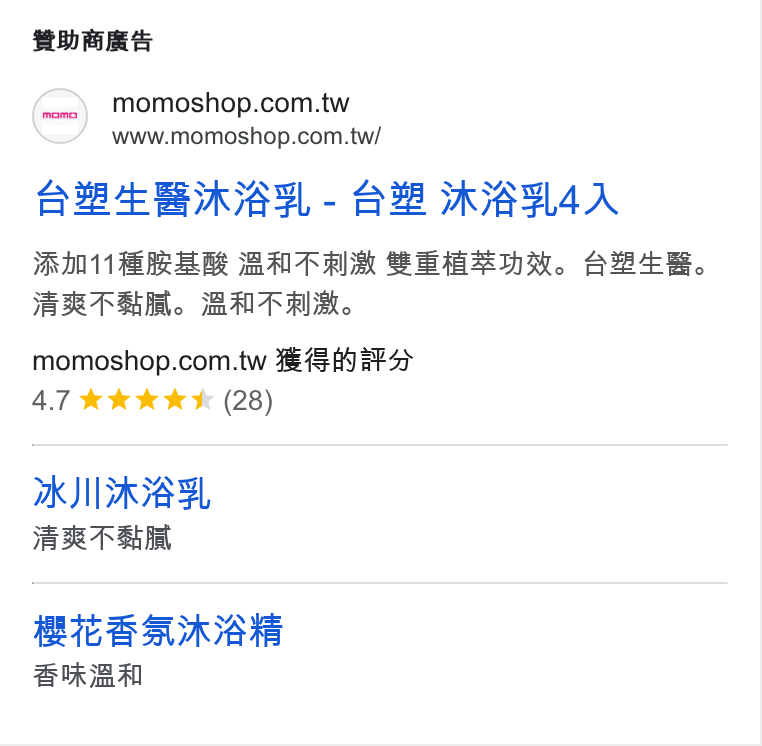The image size is (762, 746).
Task: Open the 台塑生醫沐浴乳 ad headline link
Action: 327,199
